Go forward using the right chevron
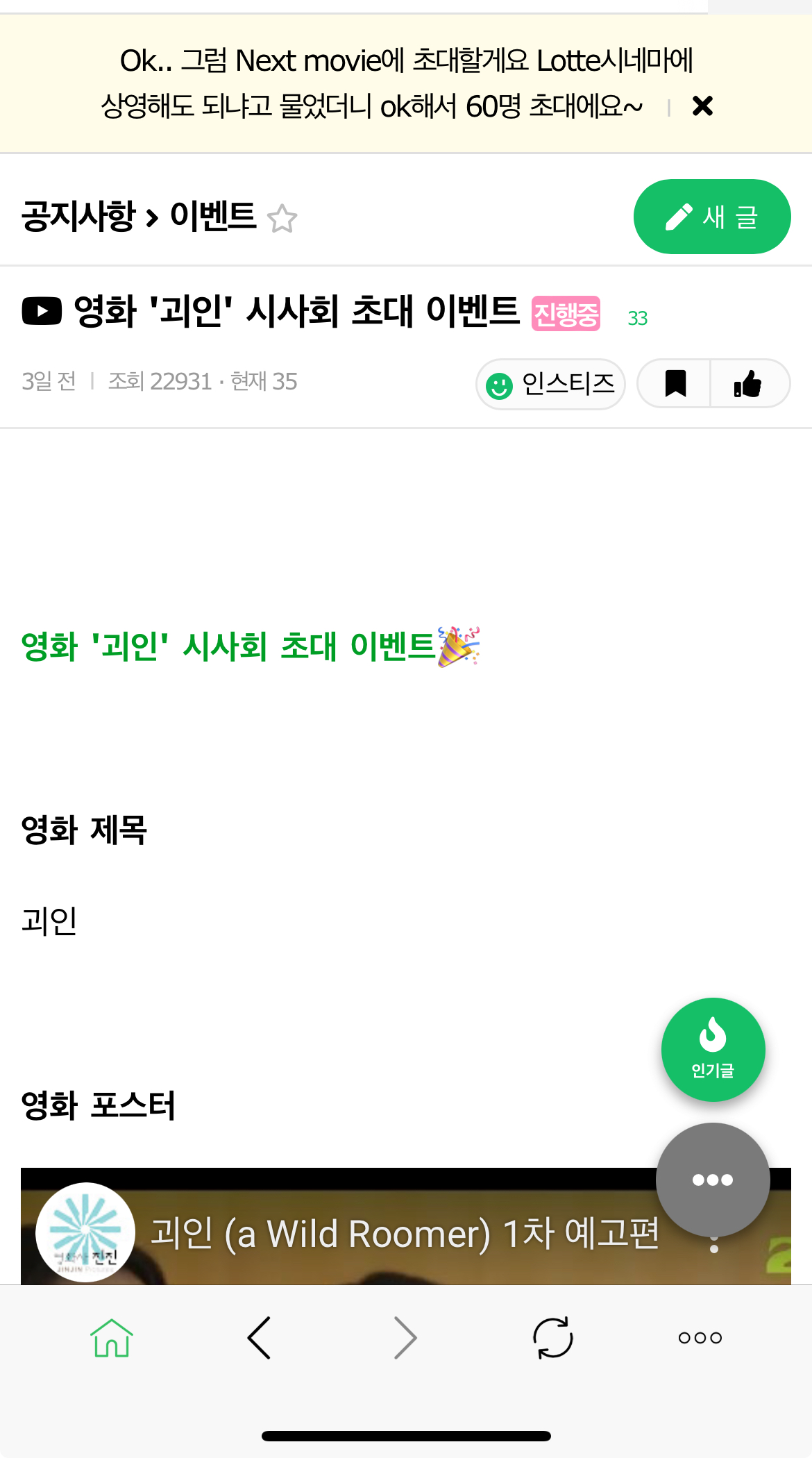Screen dimensions: 812x1458 coord(405,1337)
